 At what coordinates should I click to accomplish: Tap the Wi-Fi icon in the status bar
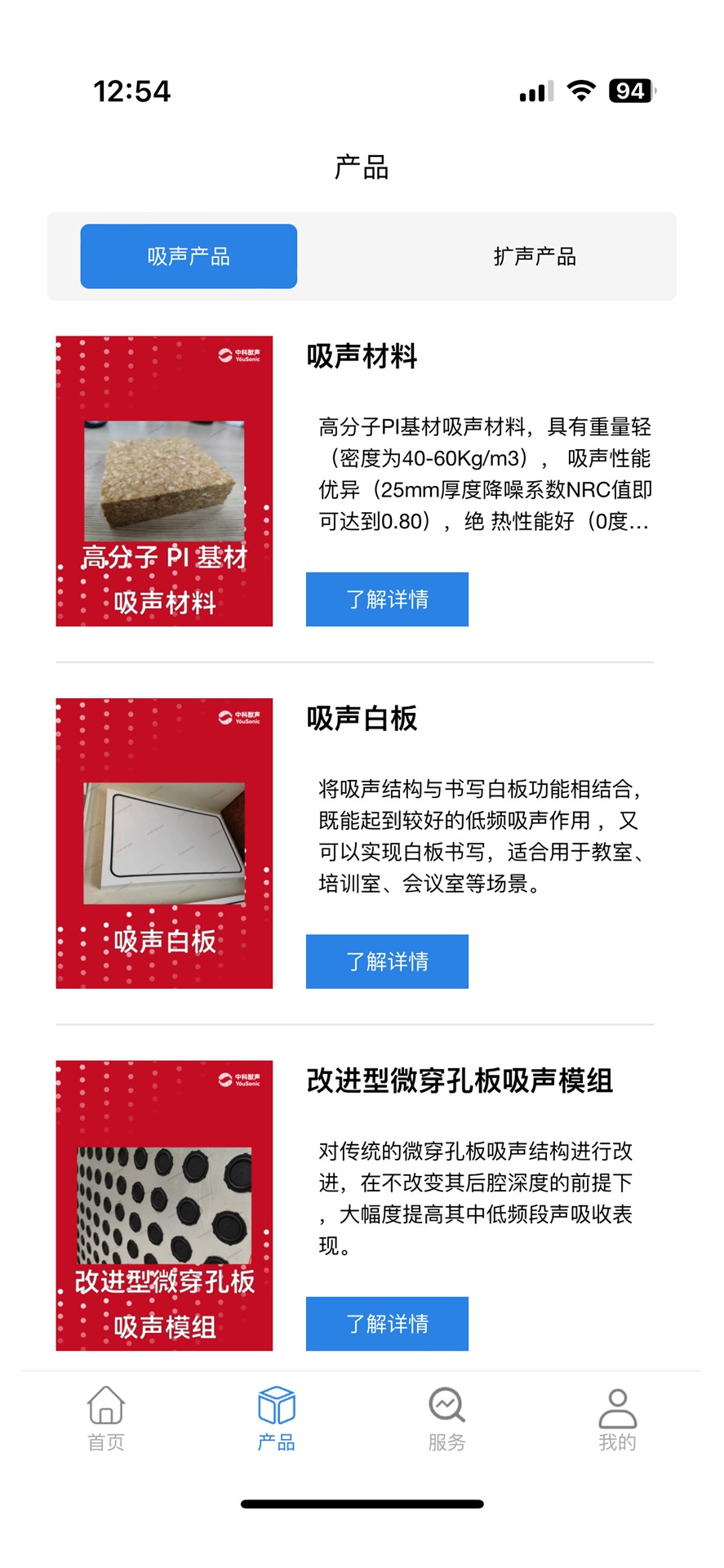[x=580, y=91]
